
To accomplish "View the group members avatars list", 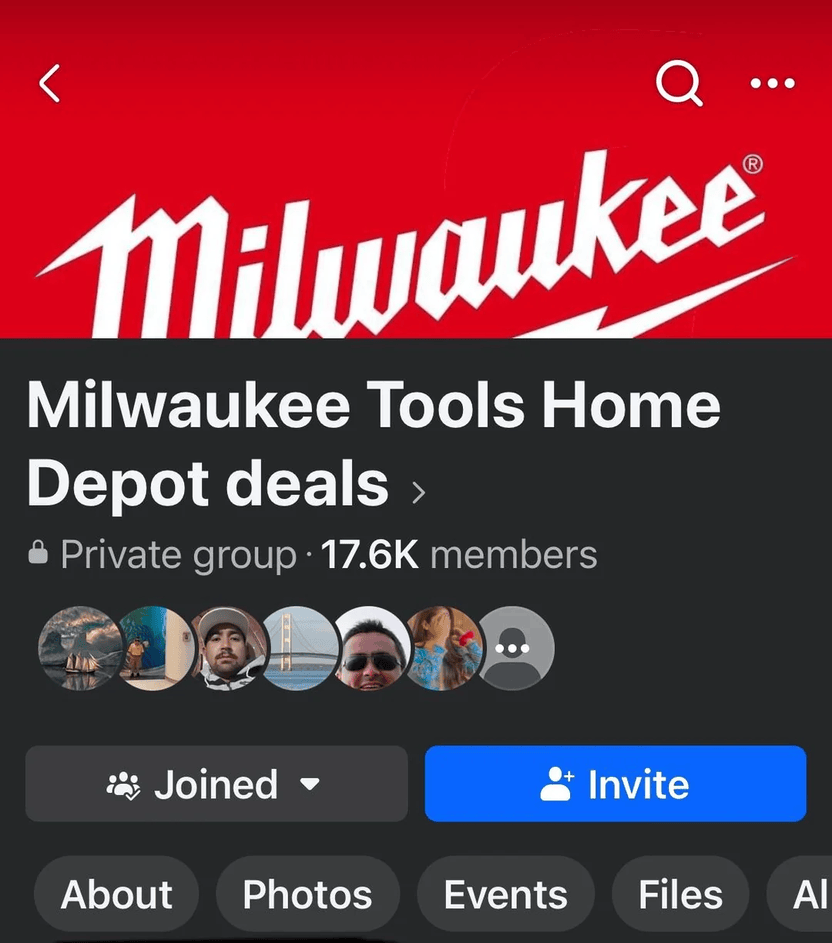I will [296, 649].
